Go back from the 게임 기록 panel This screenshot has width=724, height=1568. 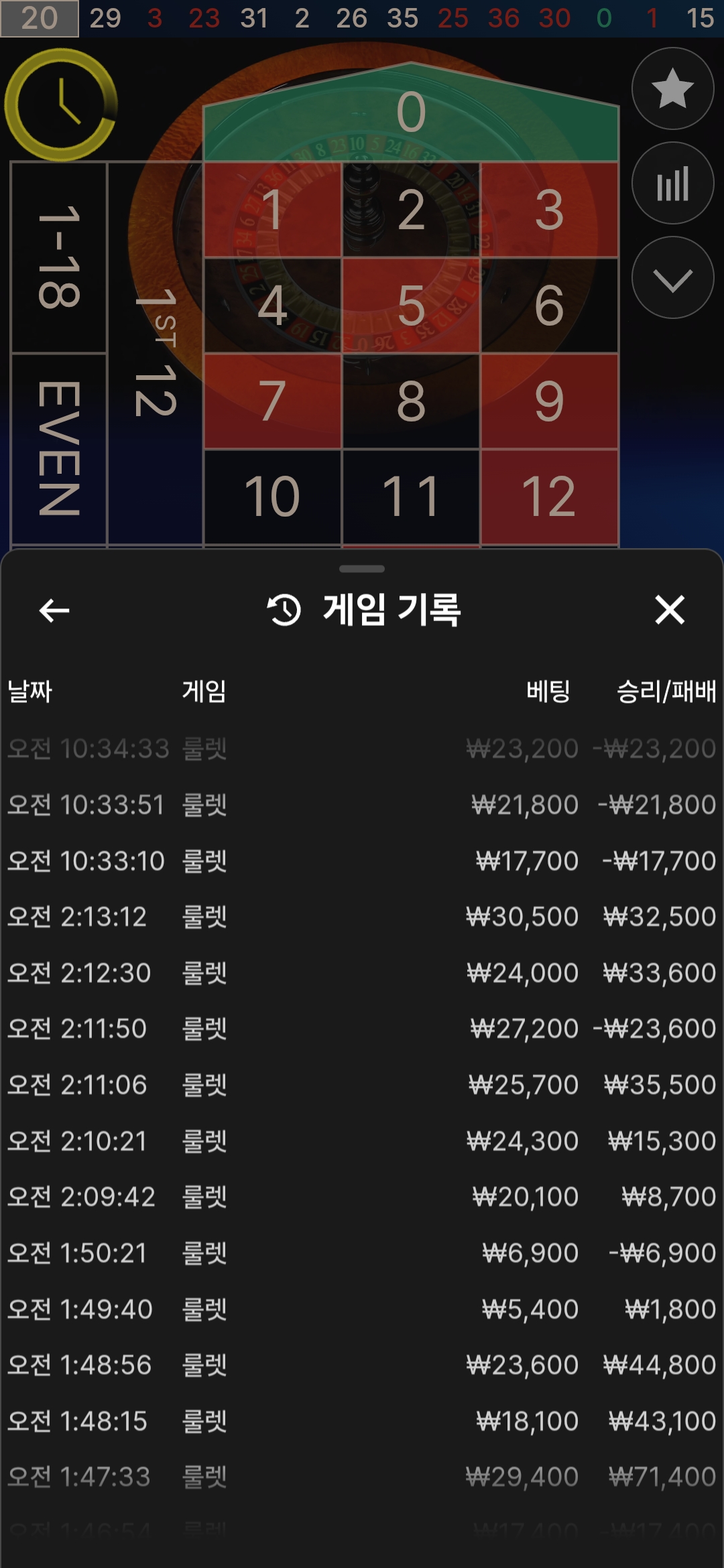[54, 610]
